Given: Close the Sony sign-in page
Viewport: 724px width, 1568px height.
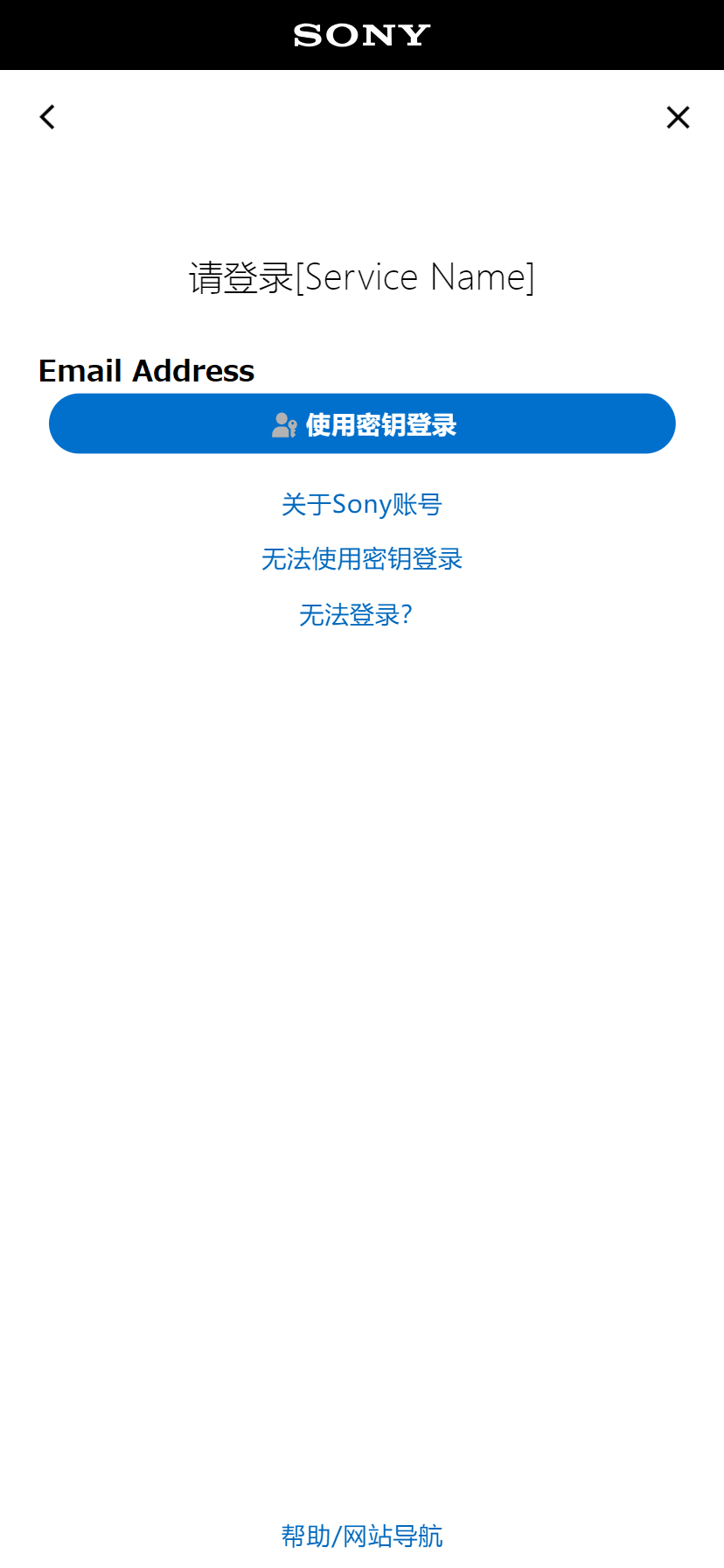Looking at the screenshot, I should [678, 117].
